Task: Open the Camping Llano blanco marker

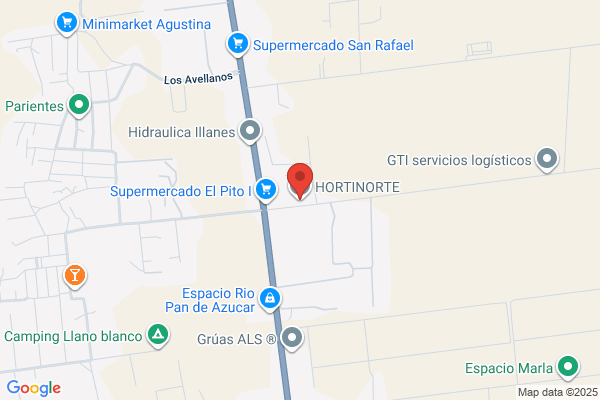Action: (x=158, y=336)
